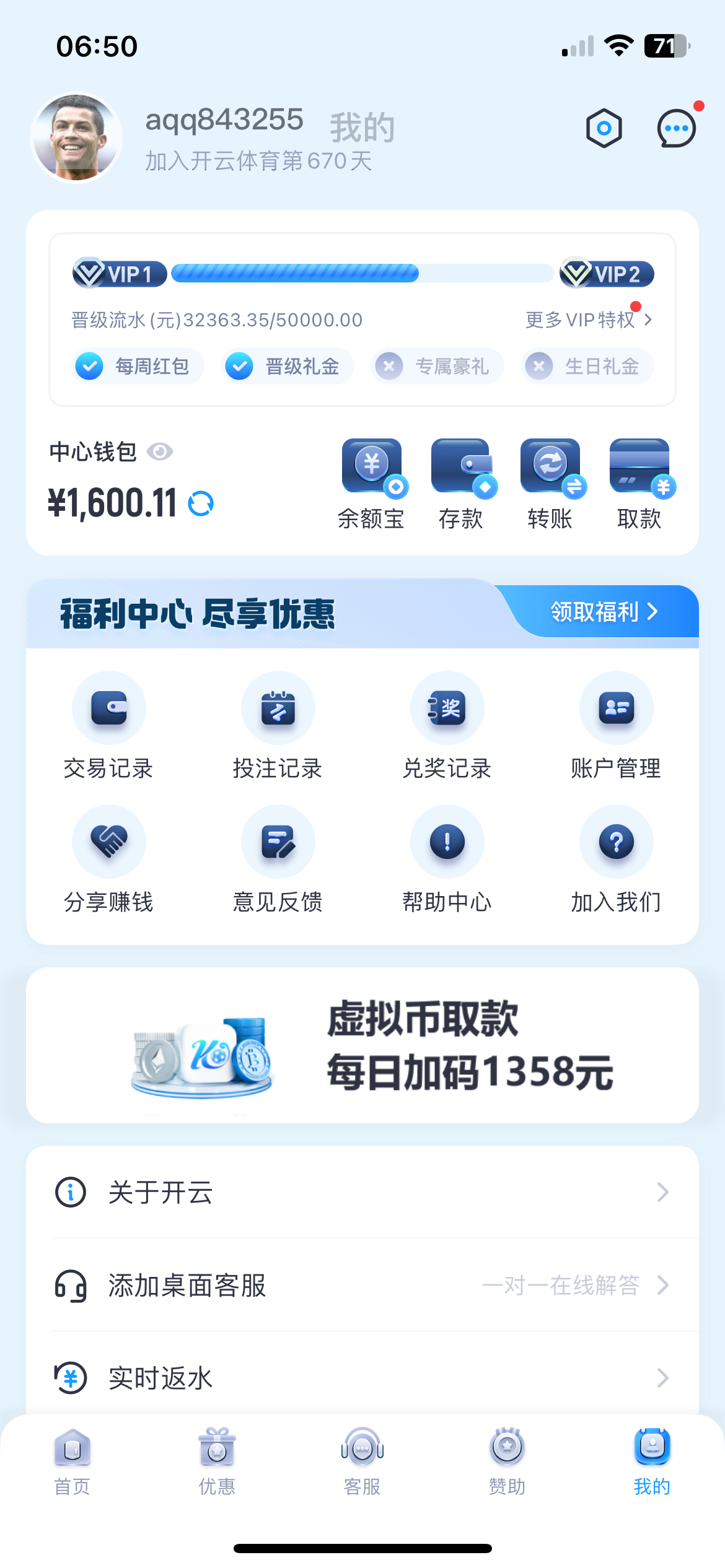Toggle the 中心钱包 balance visibility eye

[x=160, y=452]
